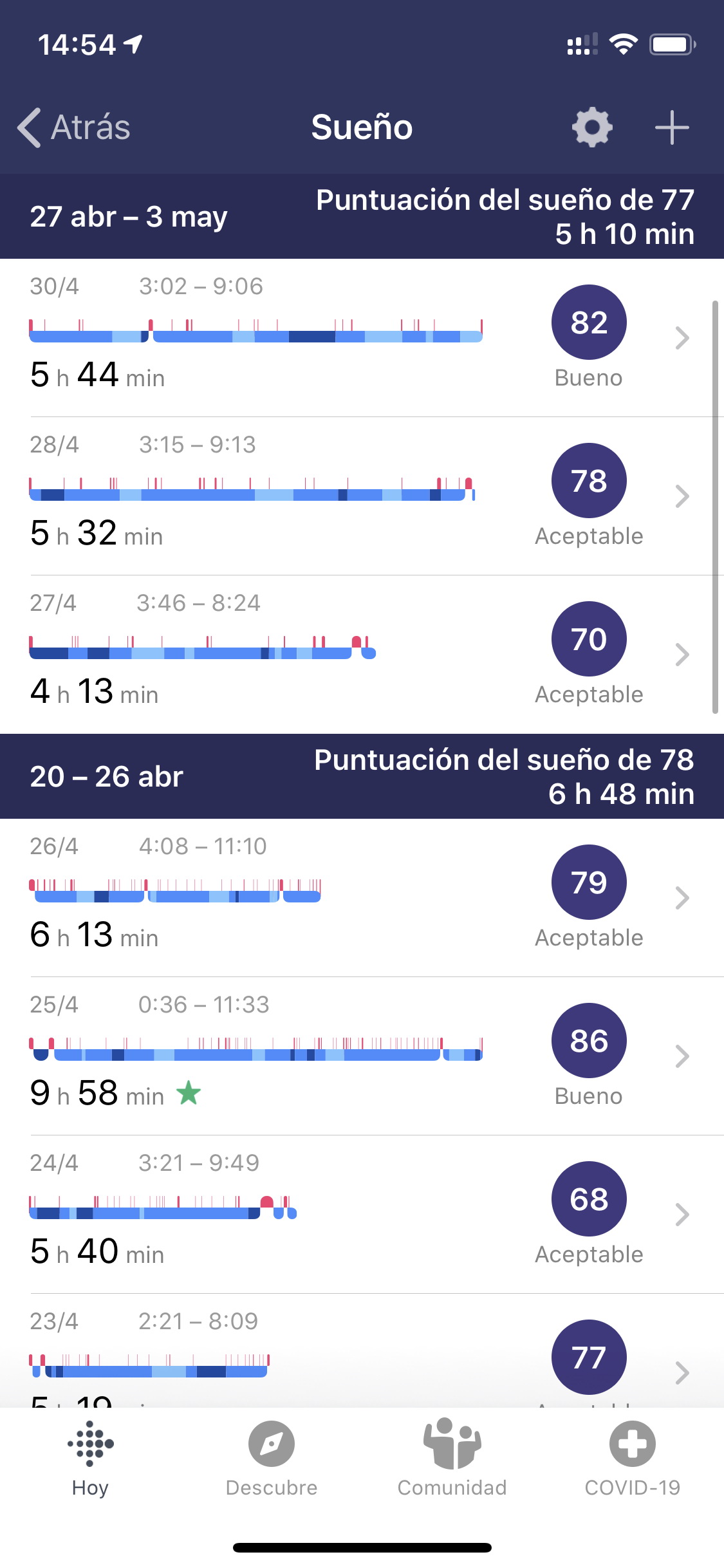View the 28/4 sleep details

(x=360, y=496)
